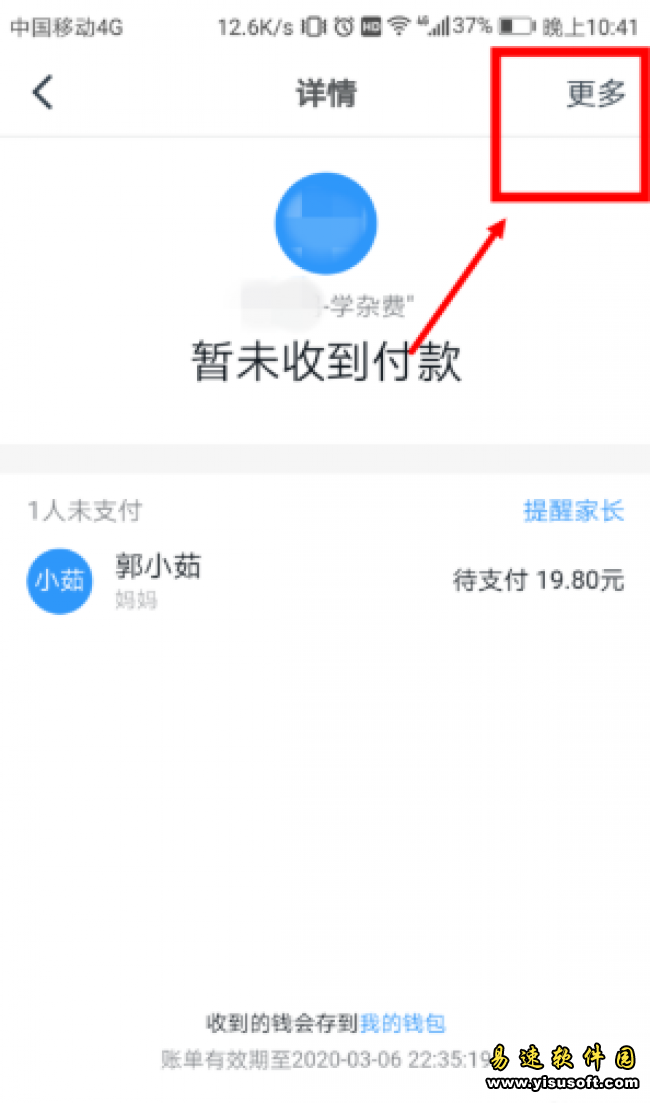Open 郭小茹's pending payment row
650x1103 pixels.
click(325, 580)
